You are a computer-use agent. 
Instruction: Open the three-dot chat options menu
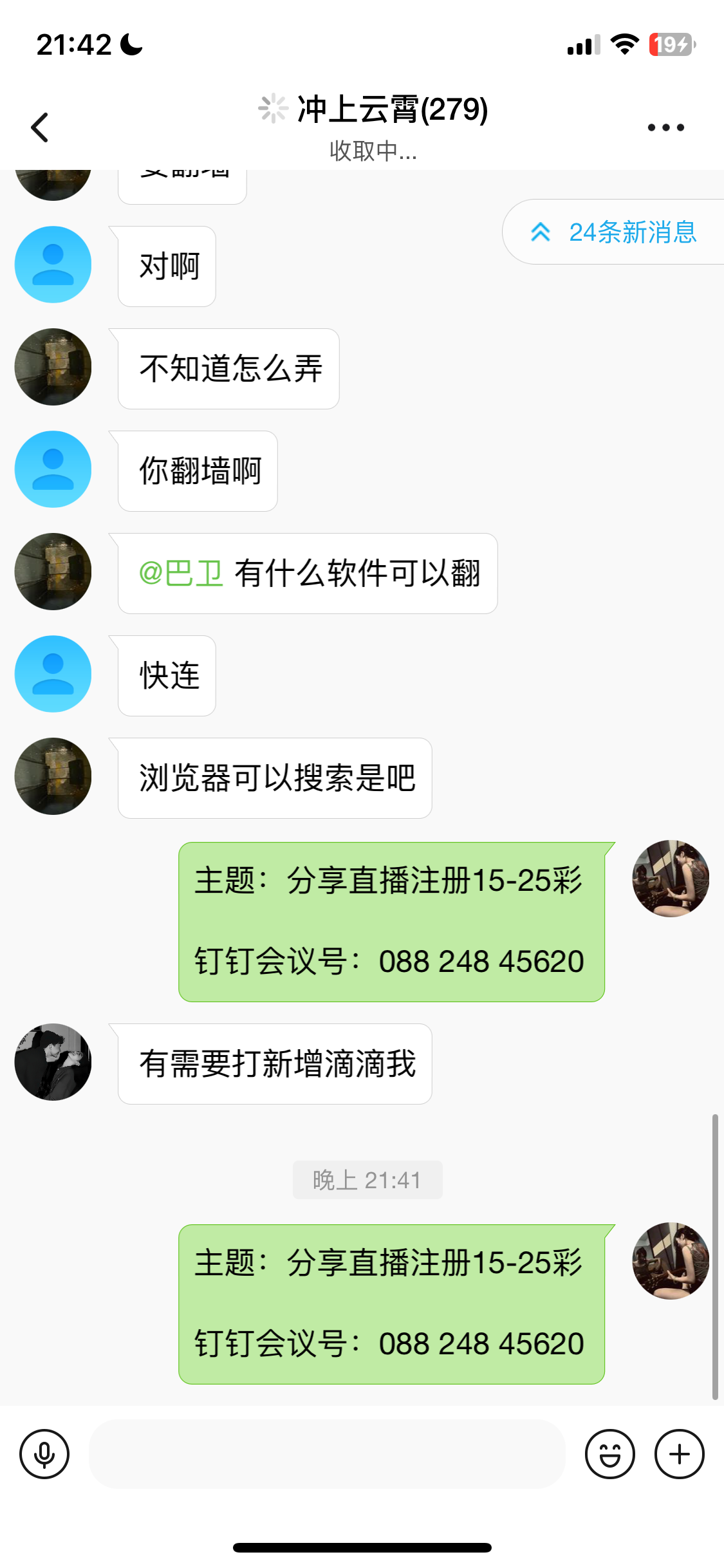665,127
